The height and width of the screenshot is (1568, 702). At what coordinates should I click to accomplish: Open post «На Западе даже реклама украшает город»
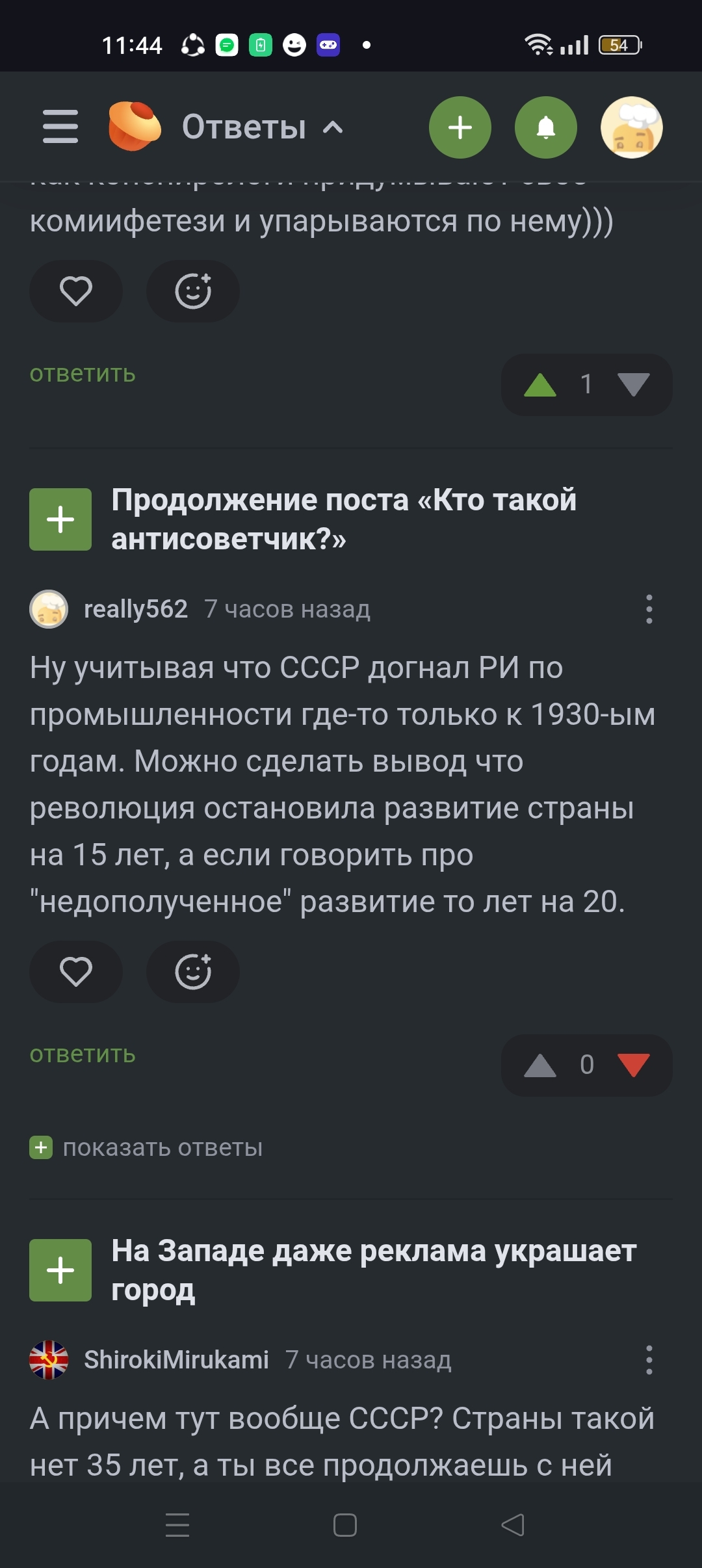[373, 1270]
